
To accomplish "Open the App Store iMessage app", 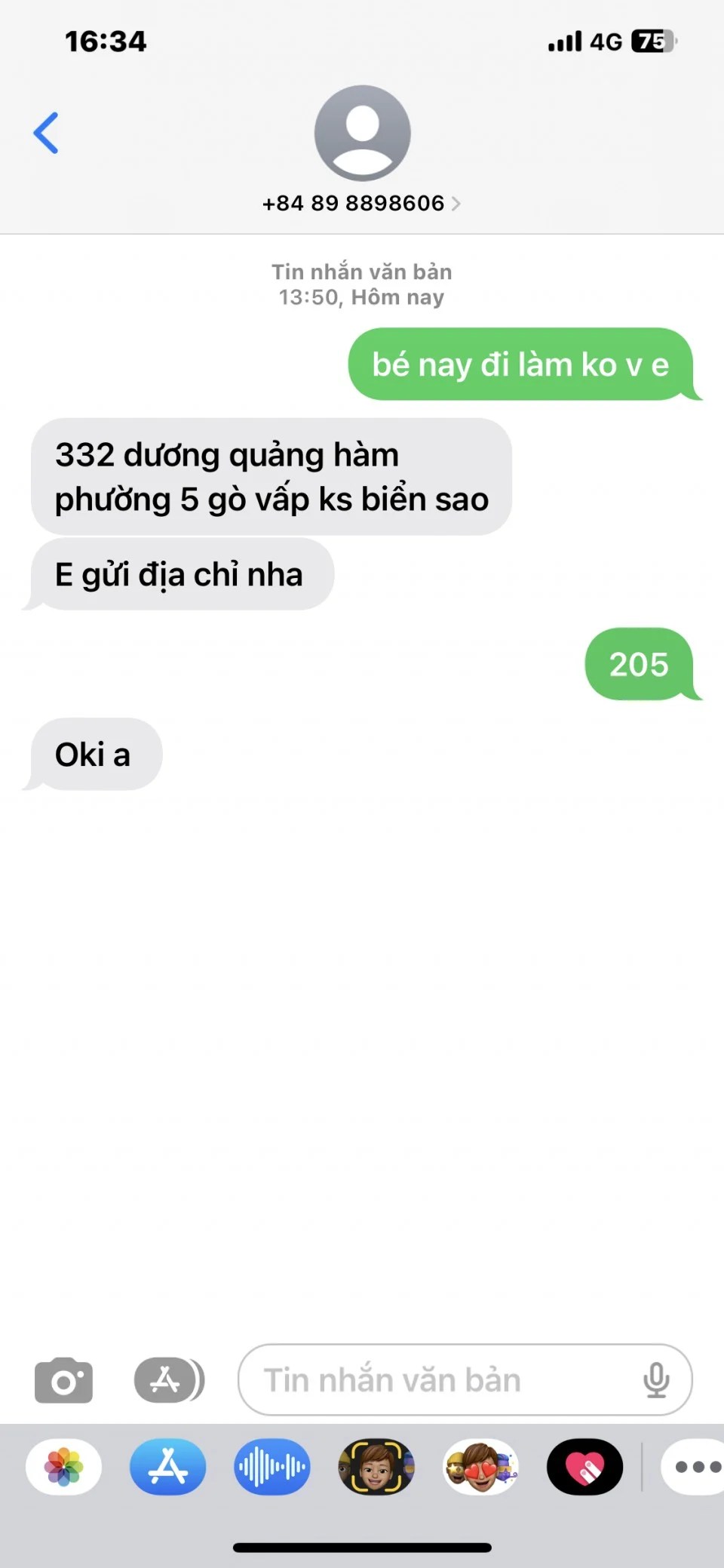I will click(x=168, y=1467).
